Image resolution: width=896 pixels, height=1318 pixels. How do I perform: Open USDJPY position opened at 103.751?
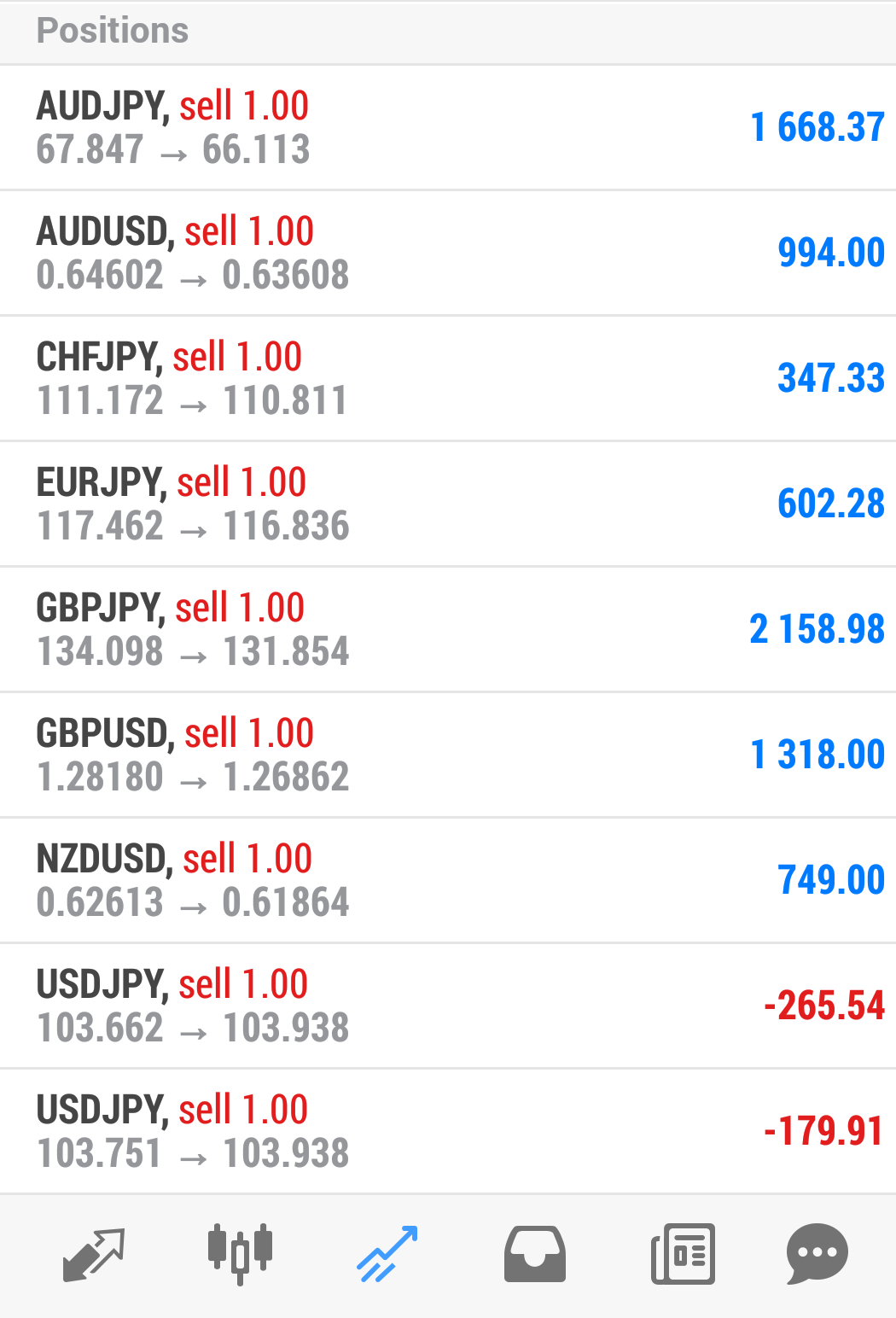click(447, 1132)
